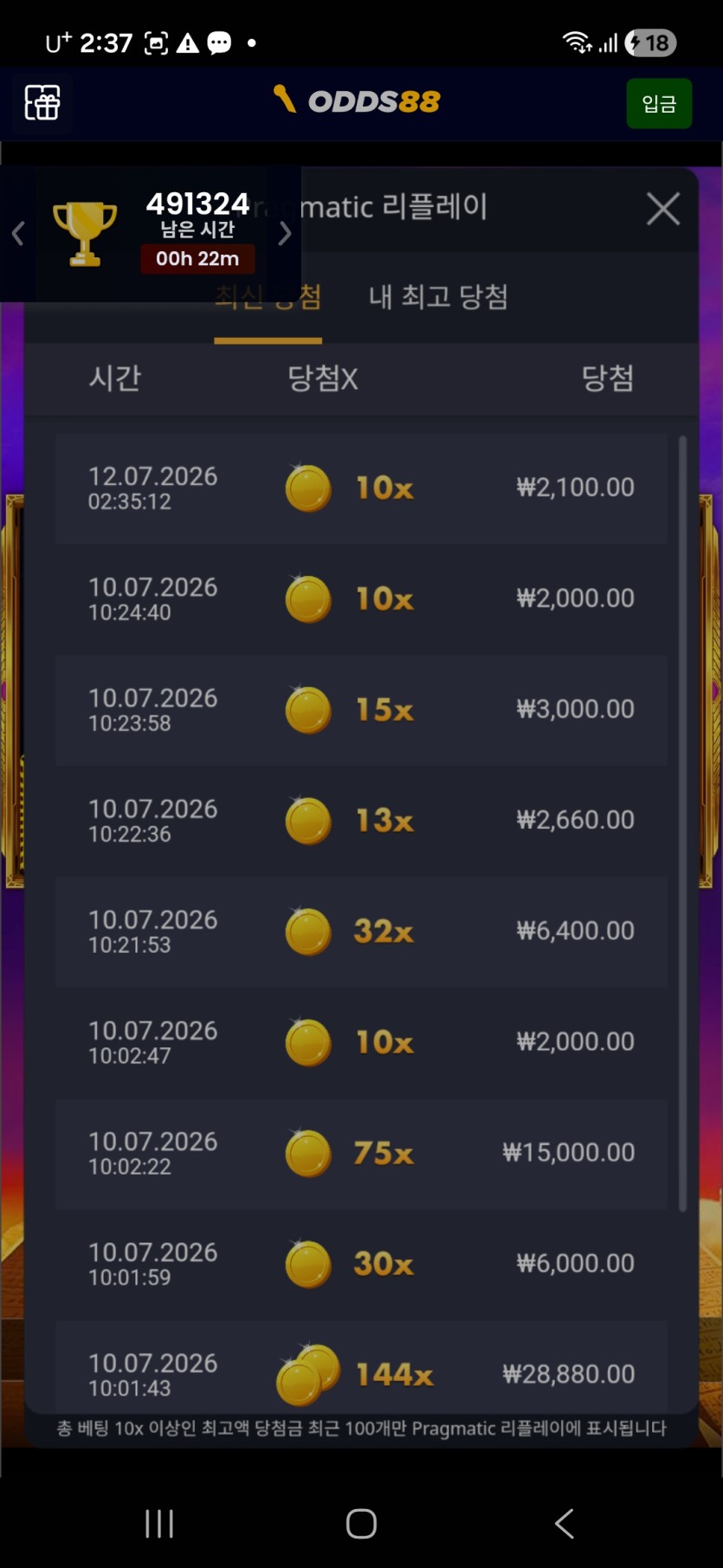Tap the green 입금 deposit button
Image resolution: width=723 pixels, height=1568 pixels.
pos(659,104)
